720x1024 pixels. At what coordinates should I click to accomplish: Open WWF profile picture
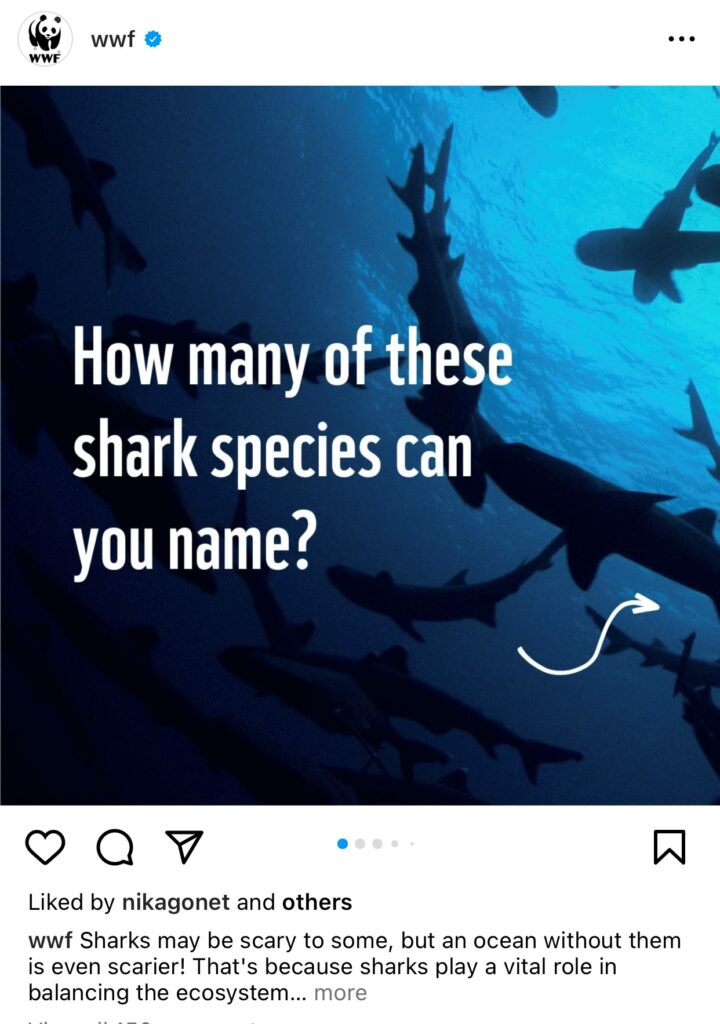[x=44, y=39]
